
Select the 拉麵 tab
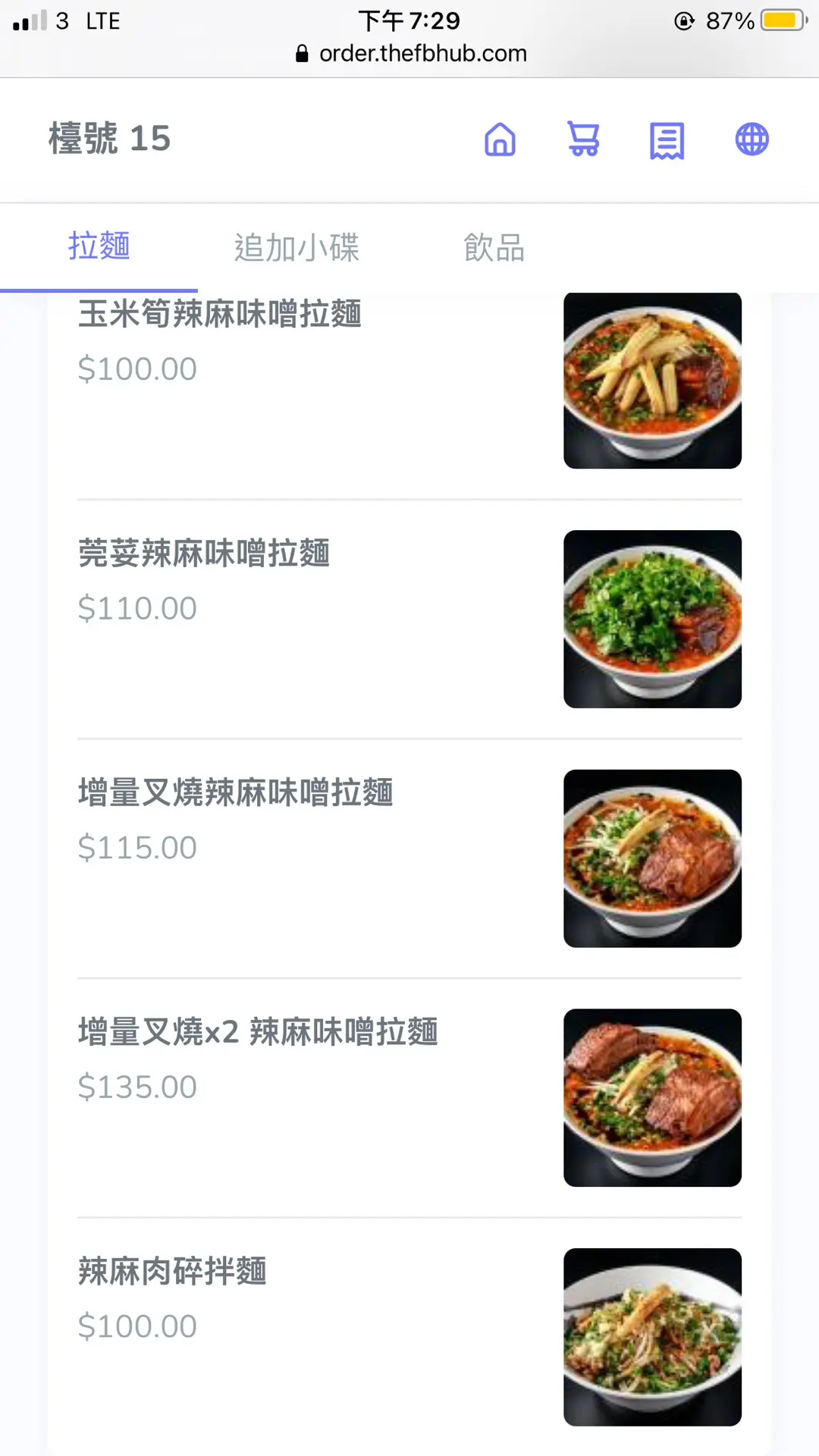pyautogui.click(x=99, y=246)
